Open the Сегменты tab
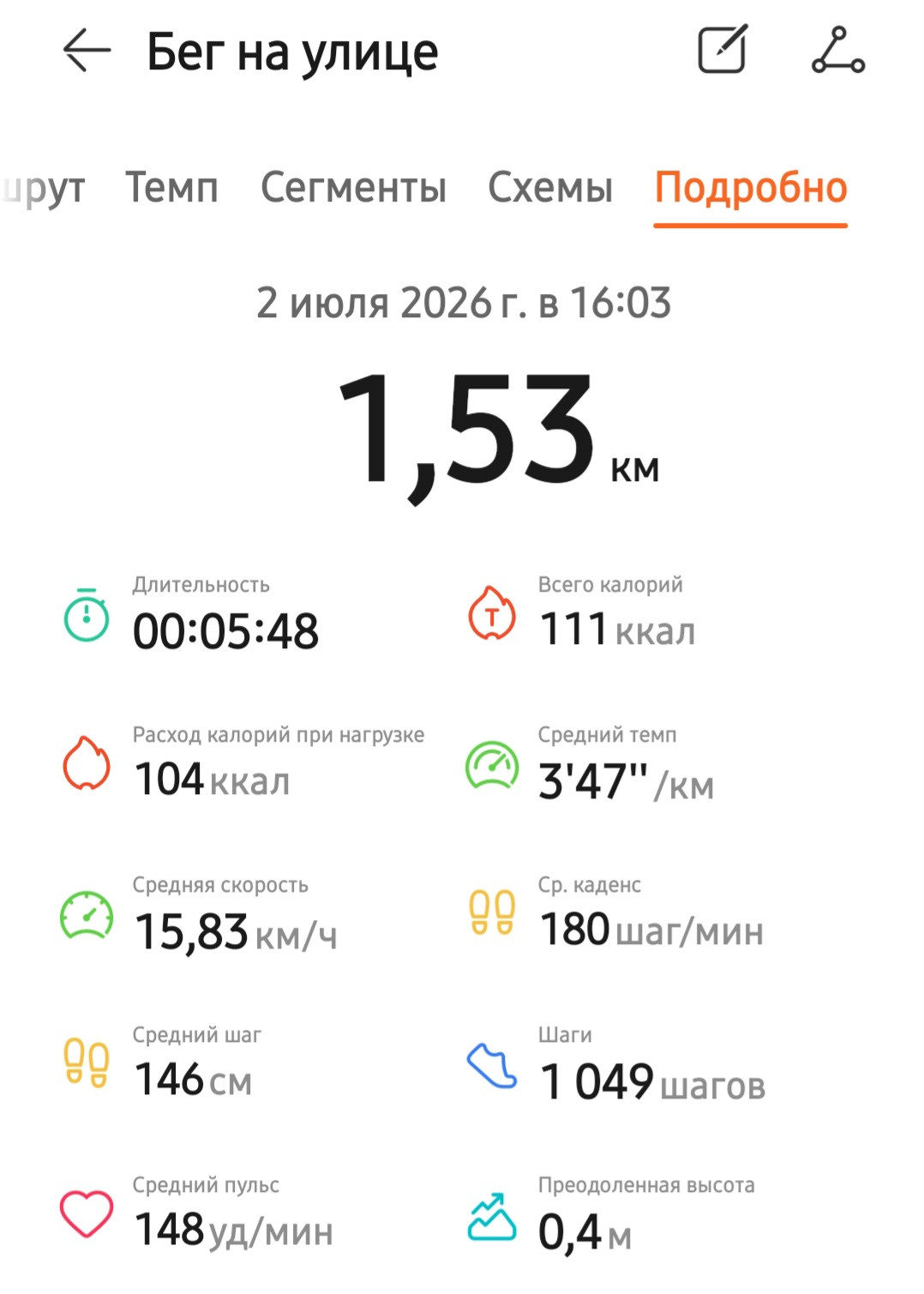Image resolution: width=924 pixels, height=1294 pixels. tap(353, 187)
